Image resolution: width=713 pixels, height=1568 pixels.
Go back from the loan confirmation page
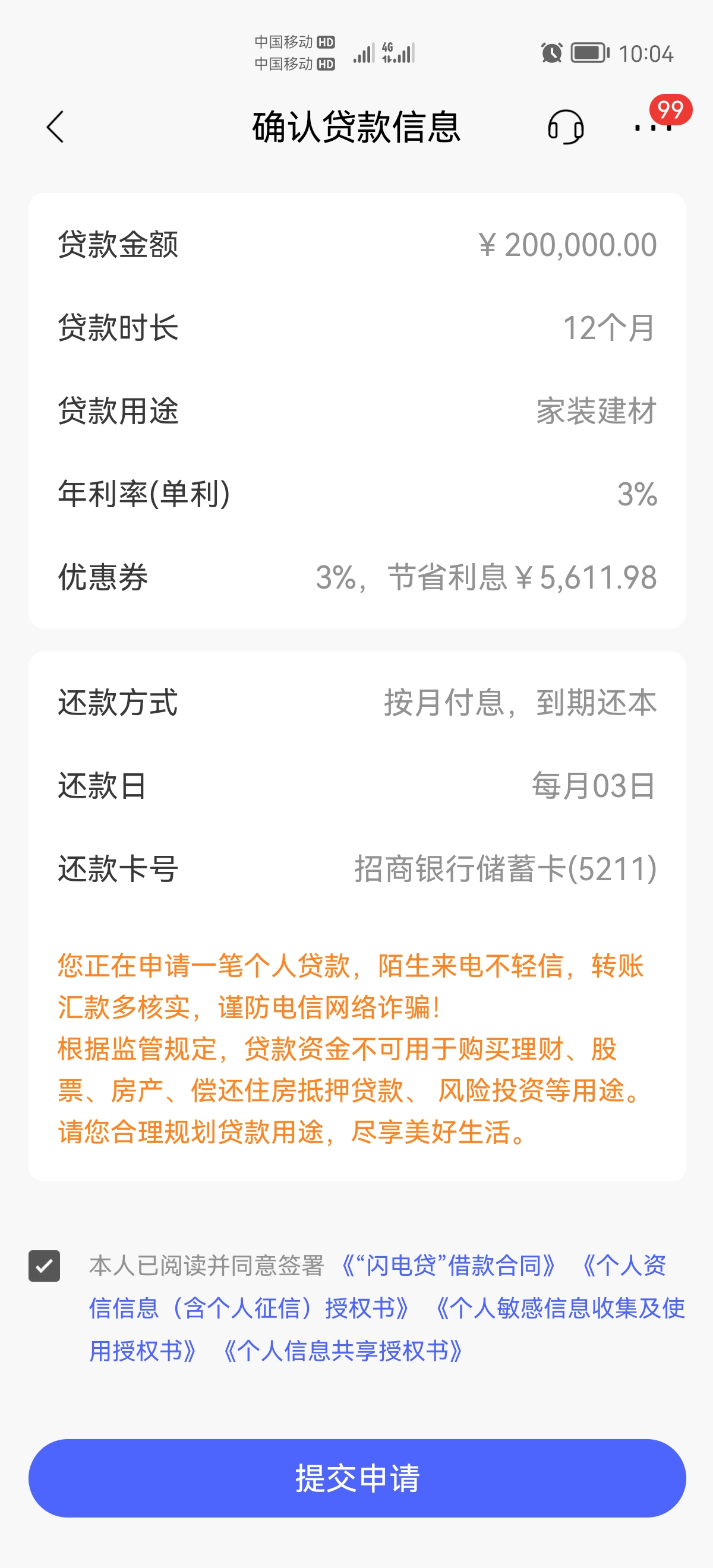coord(55,127)
